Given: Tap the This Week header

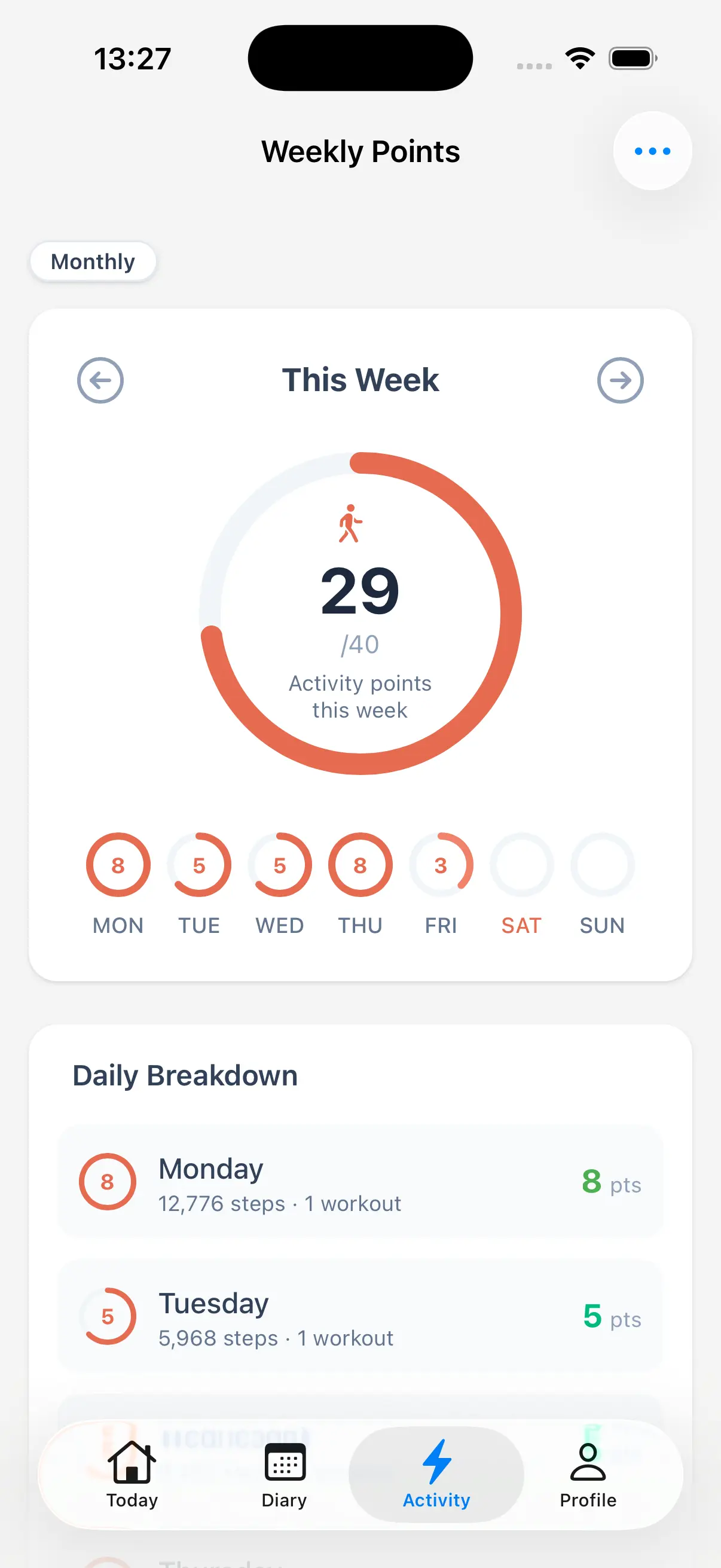Looking at the screenshot, I should click(x=360, y=379).
